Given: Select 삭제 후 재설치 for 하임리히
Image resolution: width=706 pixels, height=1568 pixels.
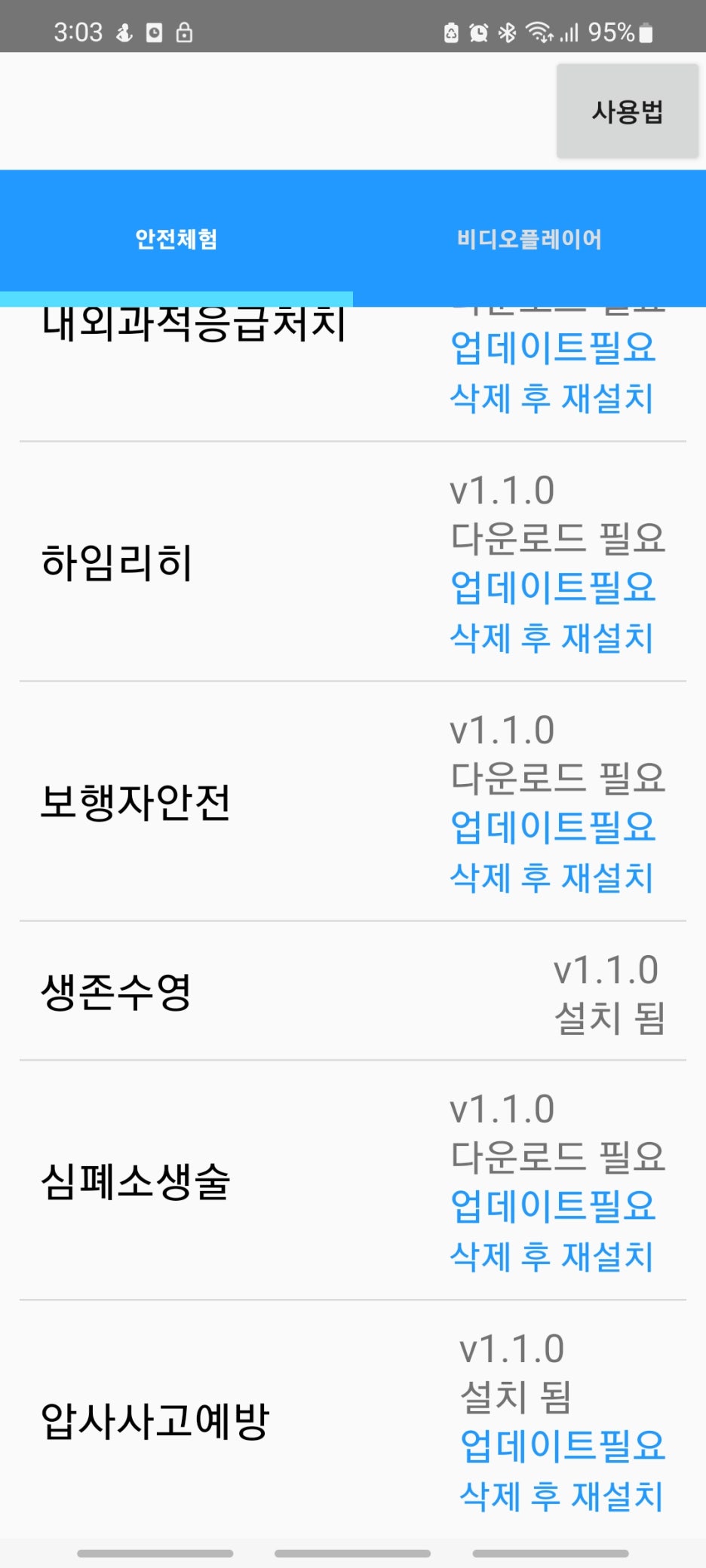Looking at the screenshot, I should (x=551, y=638).
